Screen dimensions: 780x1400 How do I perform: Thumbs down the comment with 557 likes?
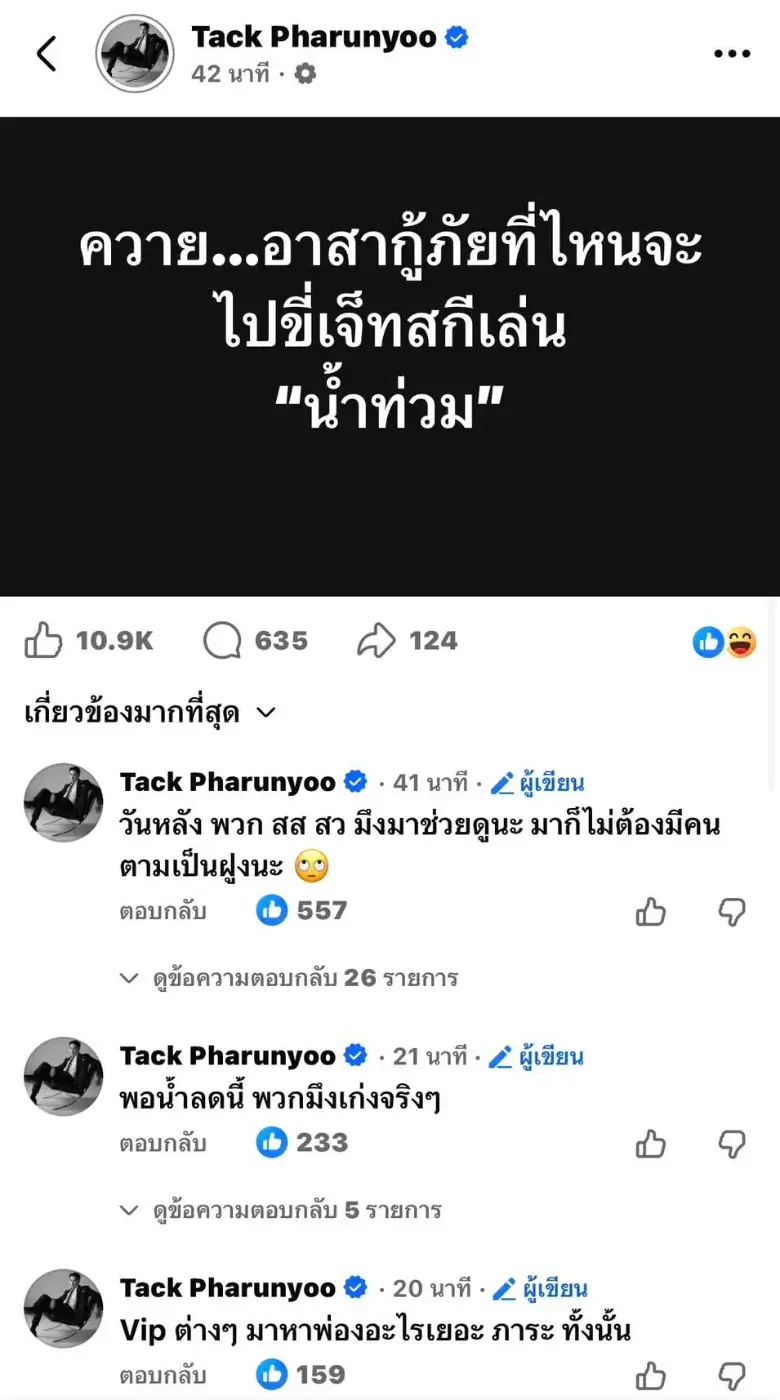point(732,911)
